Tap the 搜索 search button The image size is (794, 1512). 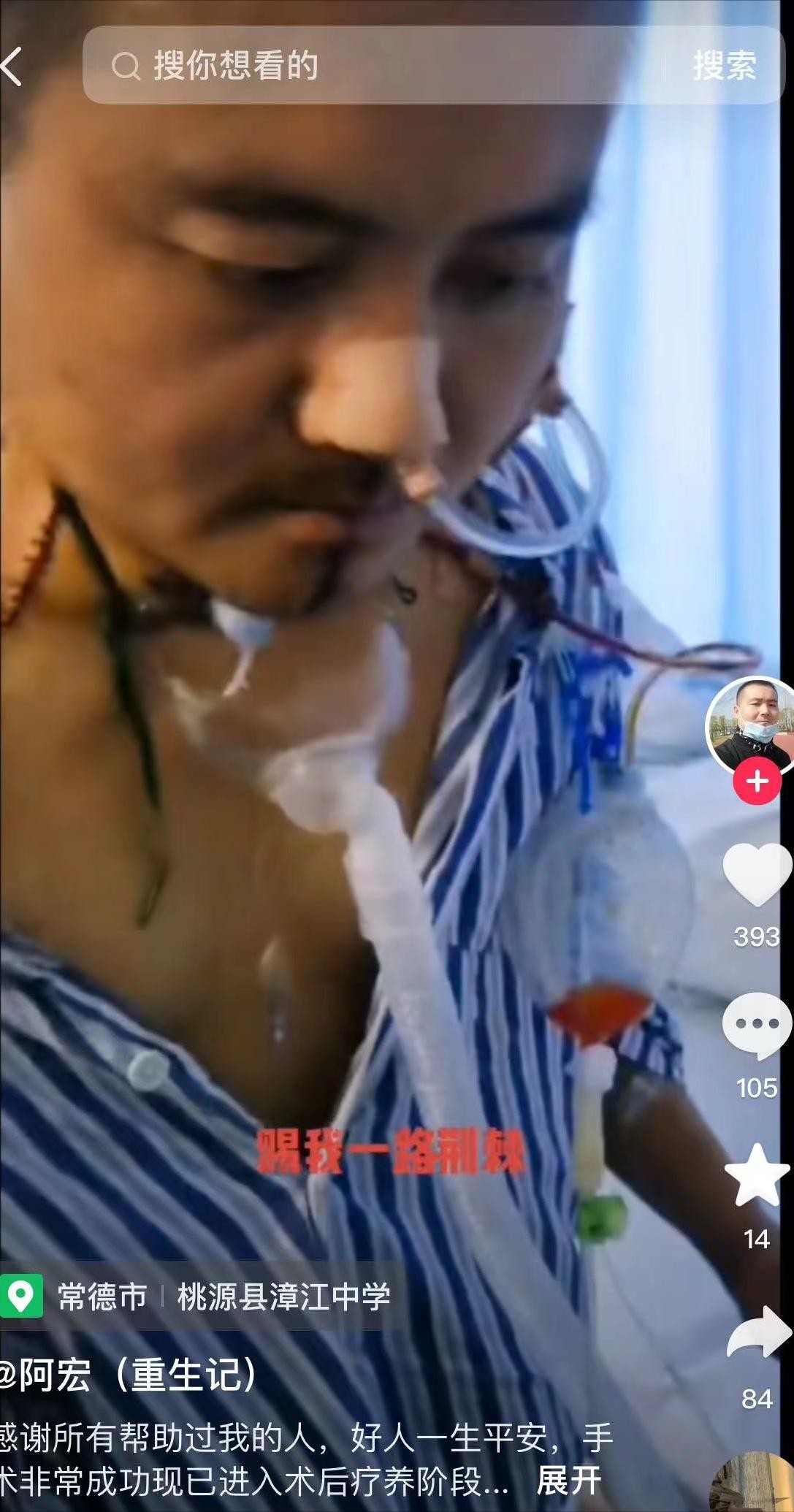[724, 66]
